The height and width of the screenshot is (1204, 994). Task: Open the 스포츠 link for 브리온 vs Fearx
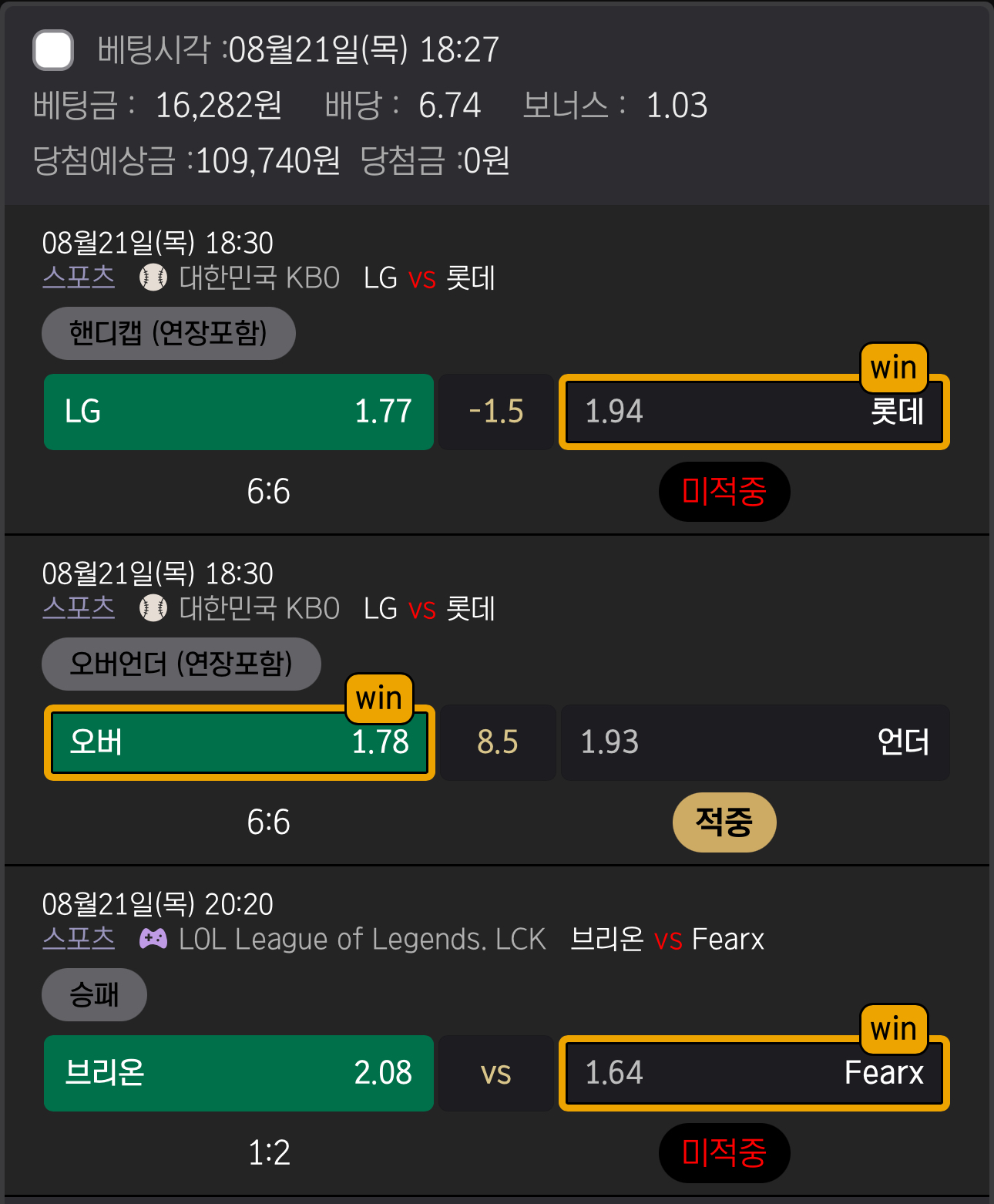point(79,939)
